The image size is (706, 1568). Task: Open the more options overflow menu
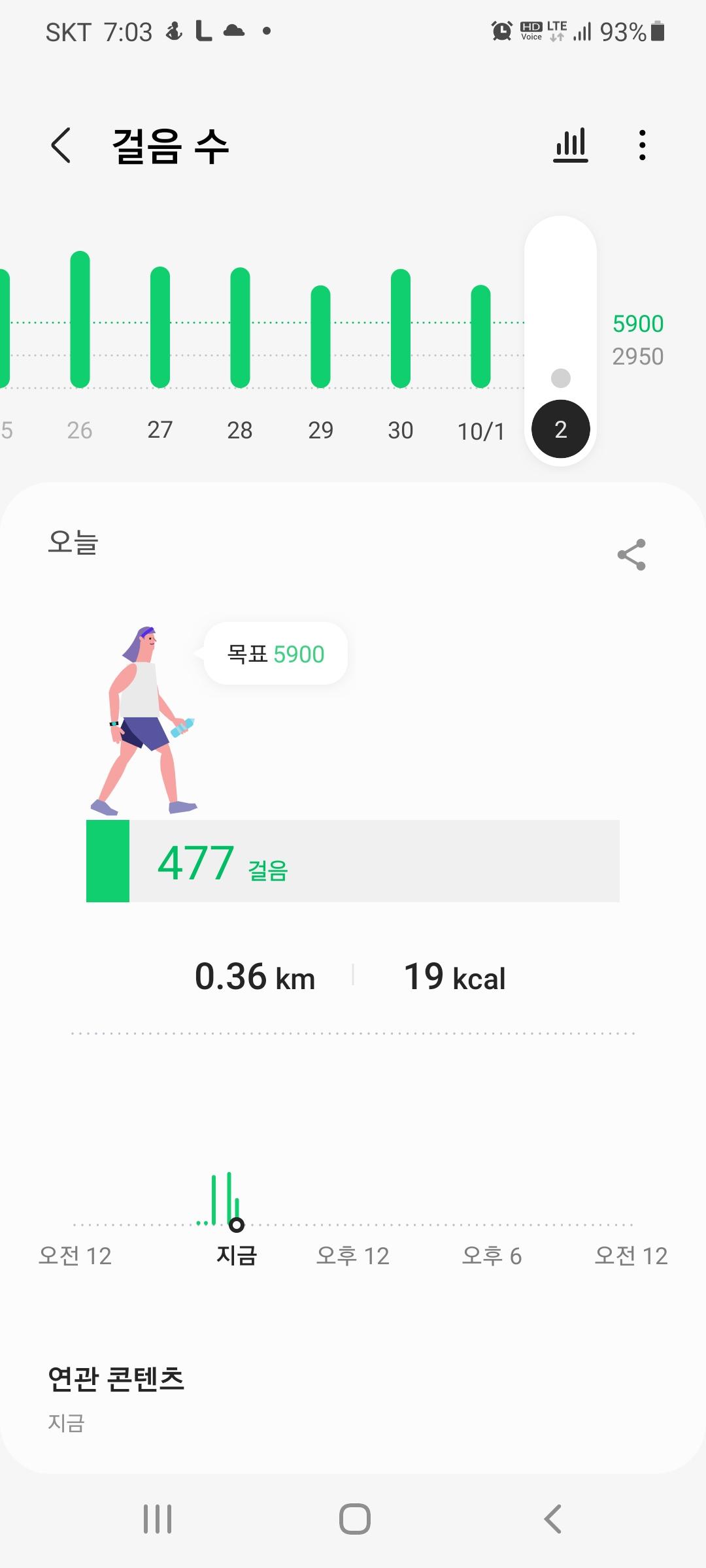click(x=642, y=145)
